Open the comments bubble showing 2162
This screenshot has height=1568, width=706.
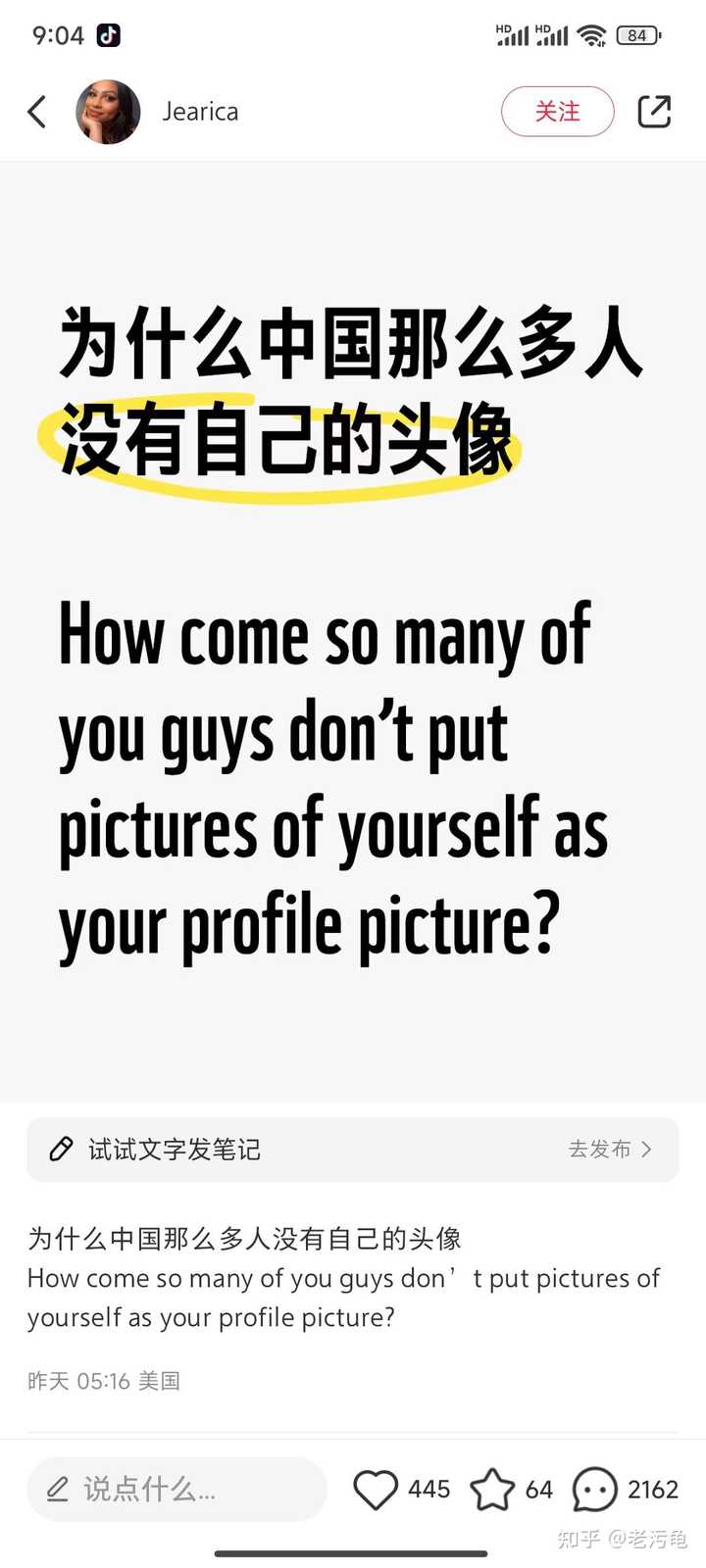pyautogui.click(x=594, y=1490)
